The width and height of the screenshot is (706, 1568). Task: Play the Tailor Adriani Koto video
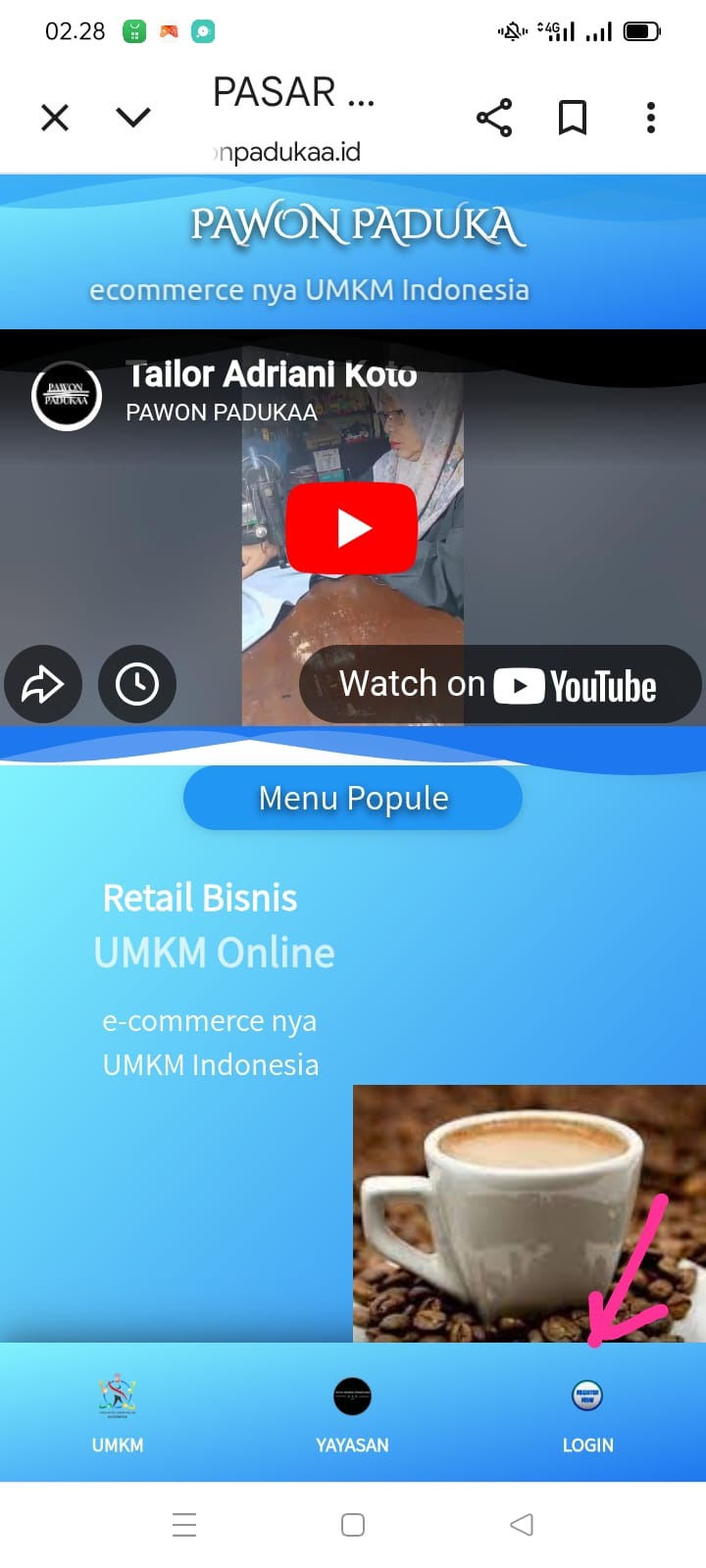tap(352, 528)
